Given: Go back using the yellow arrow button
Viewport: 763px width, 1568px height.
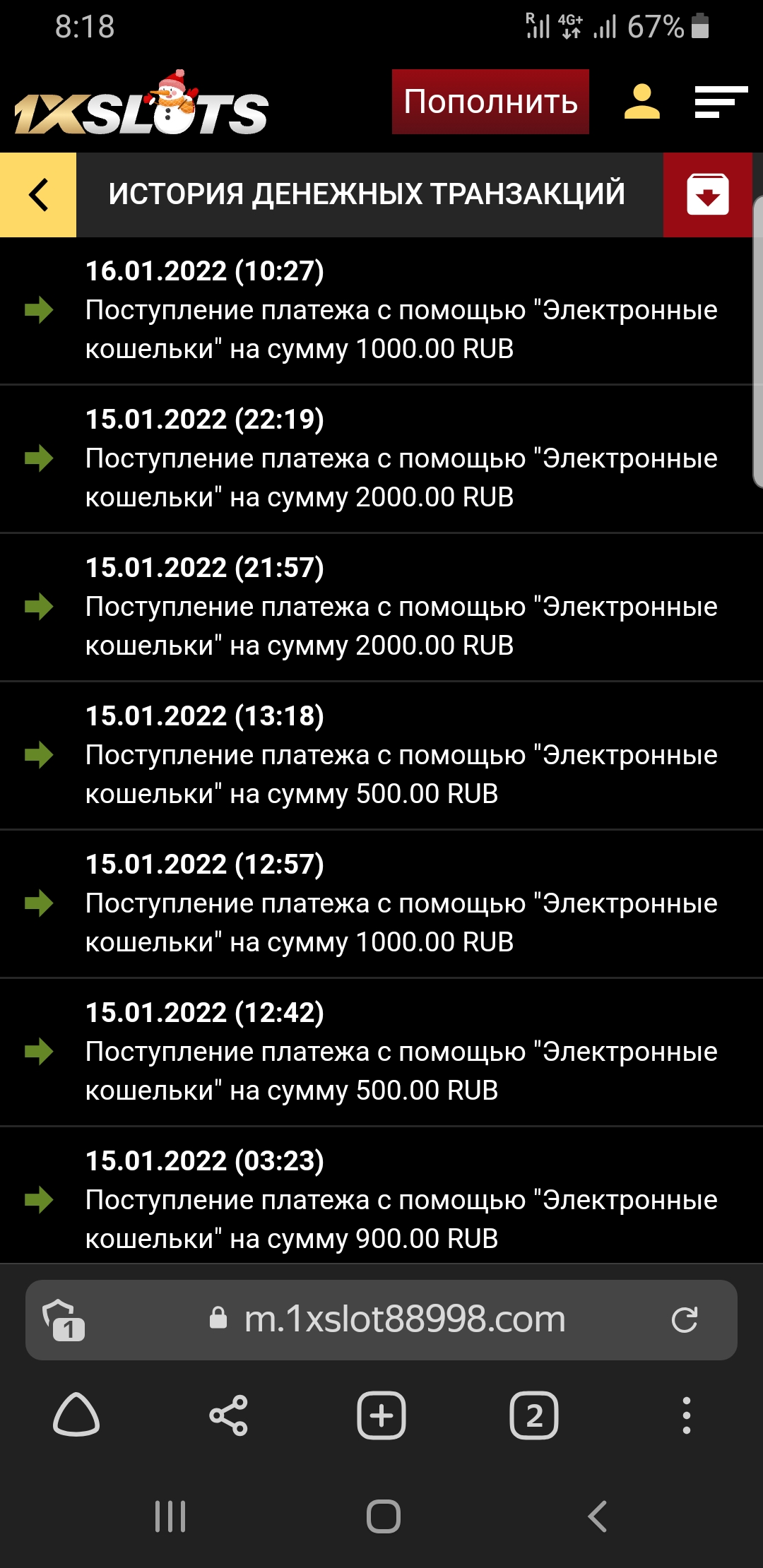Looking at the screenshot, I should (x=38, y=195).
